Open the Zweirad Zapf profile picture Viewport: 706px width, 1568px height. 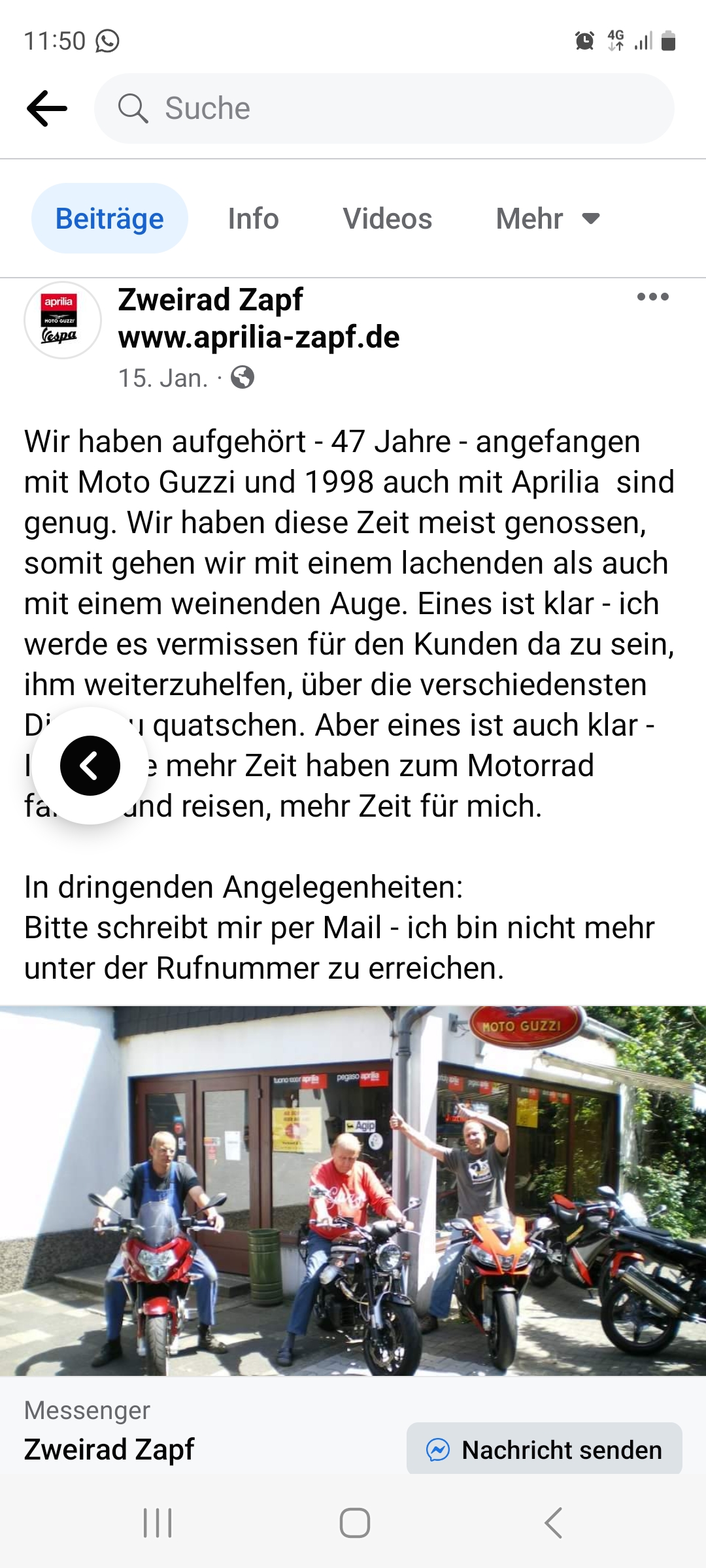coord(63,320)
